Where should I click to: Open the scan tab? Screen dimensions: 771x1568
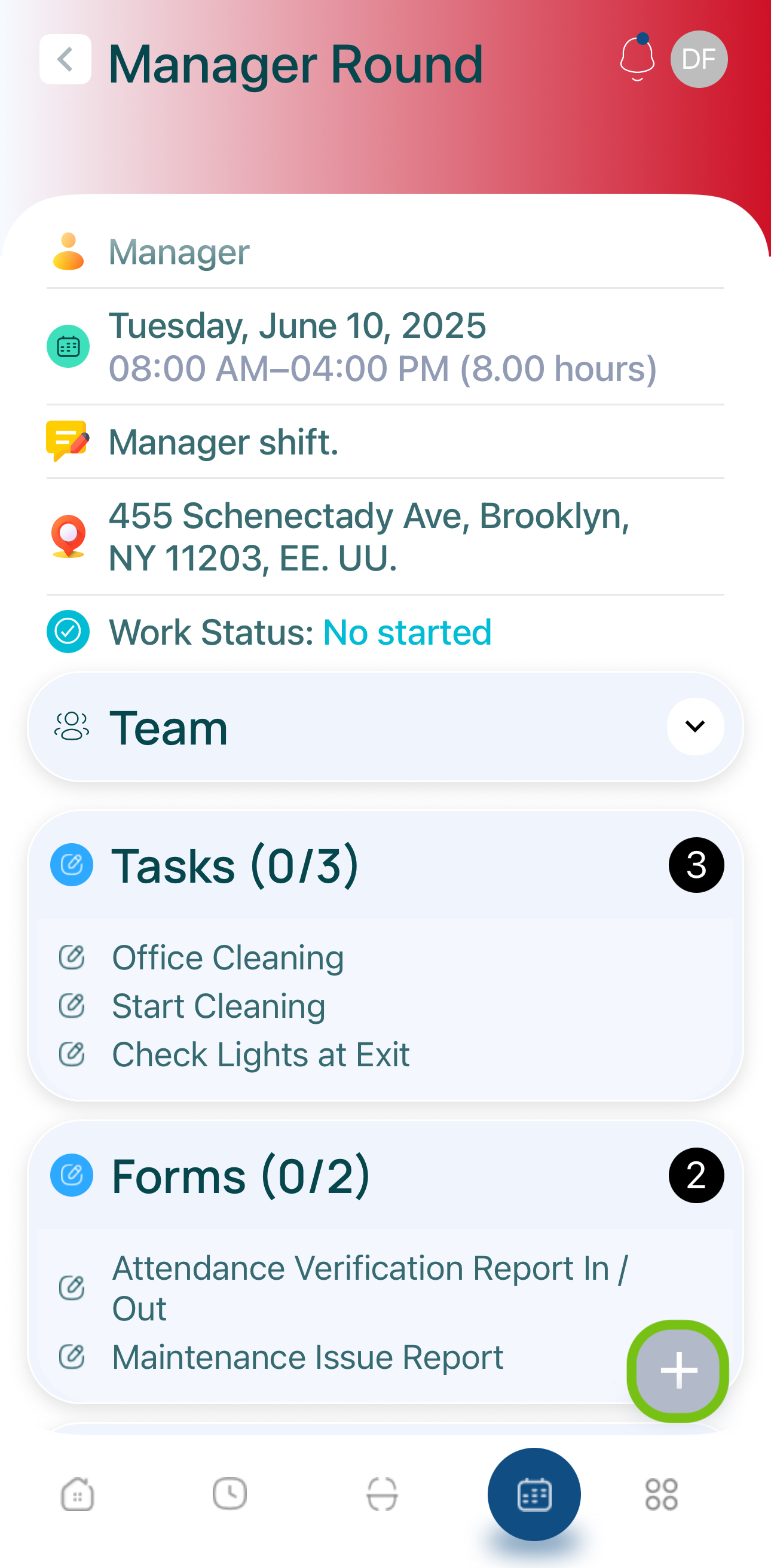tap(382, 1494)
